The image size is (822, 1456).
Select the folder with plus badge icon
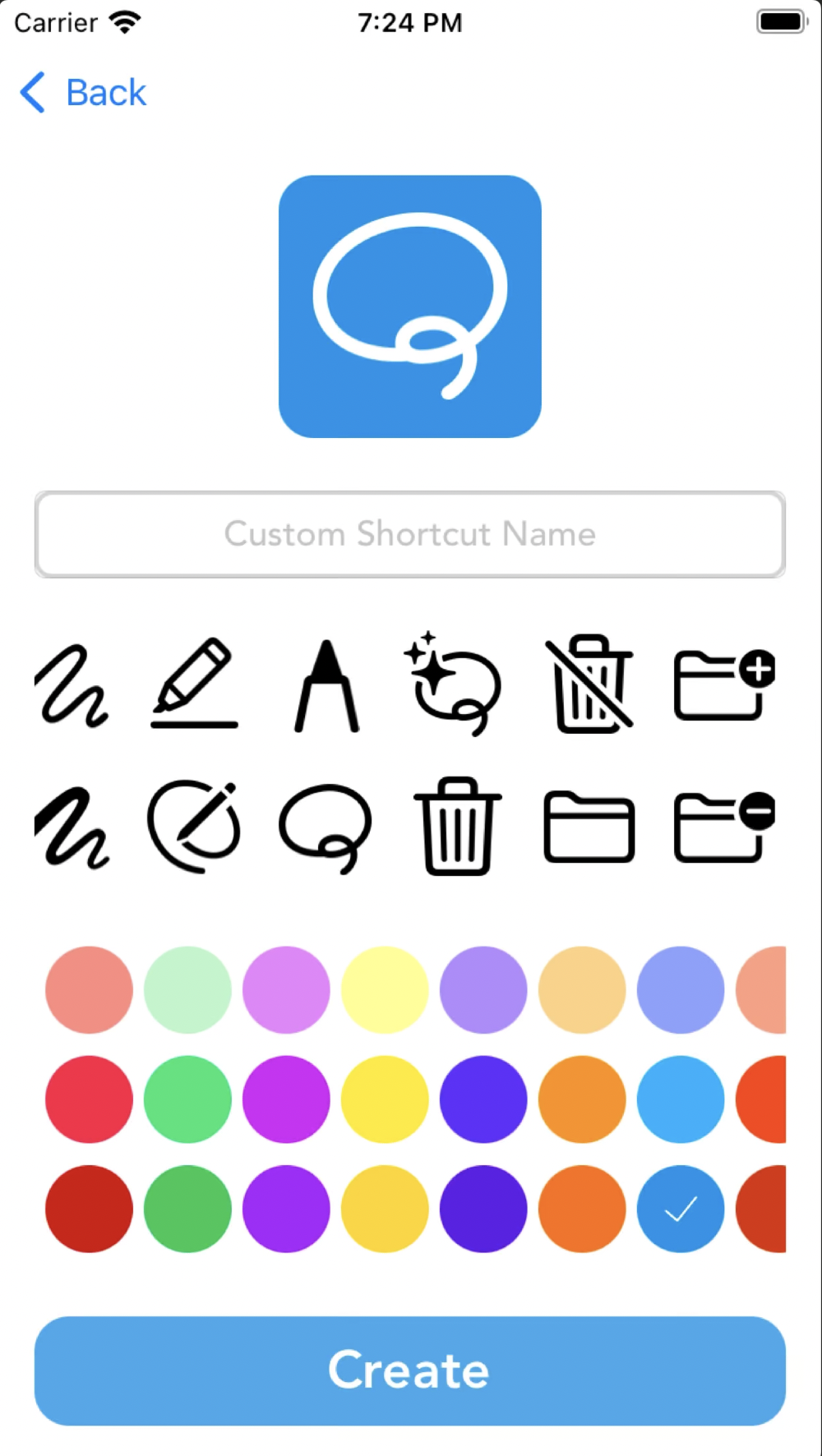[724, 684]
